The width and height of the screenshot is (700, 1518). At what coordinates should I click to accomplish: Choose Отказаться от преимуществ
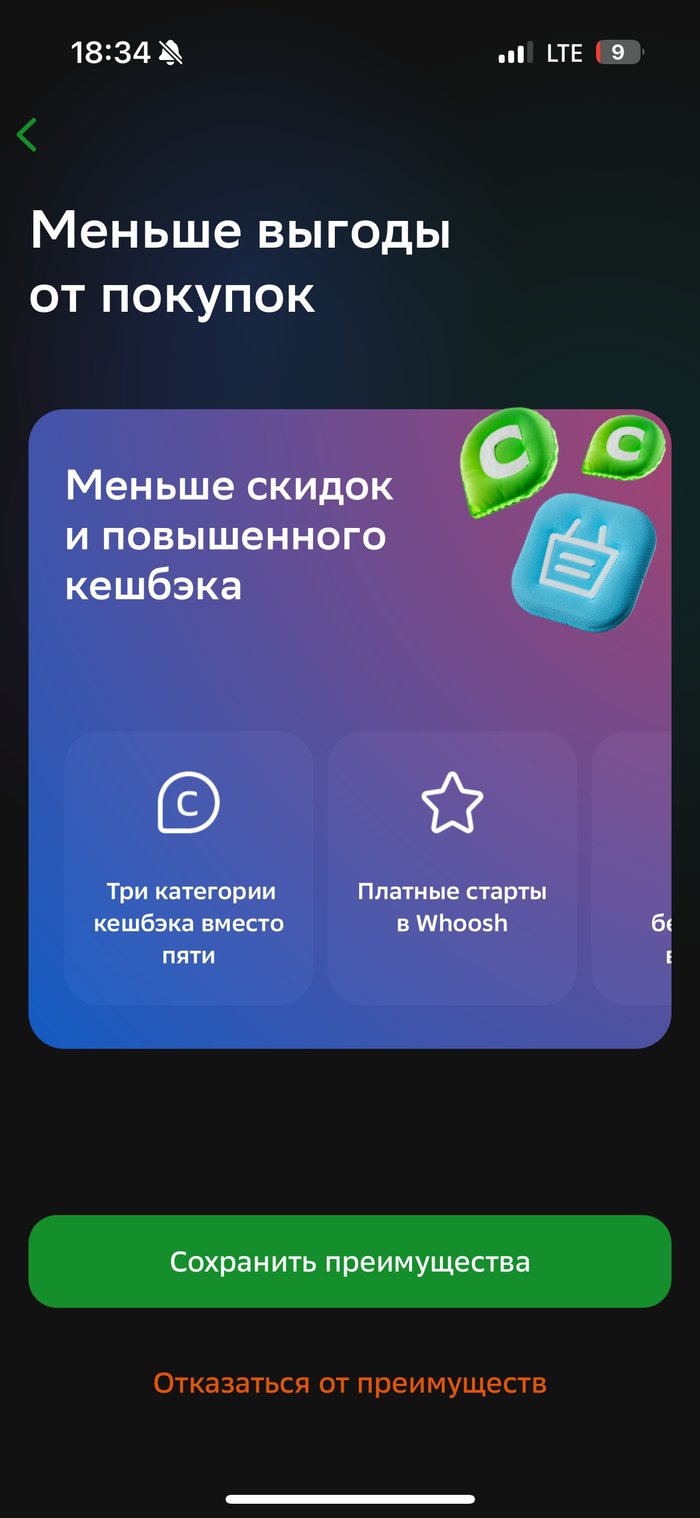pos(349,1383)
